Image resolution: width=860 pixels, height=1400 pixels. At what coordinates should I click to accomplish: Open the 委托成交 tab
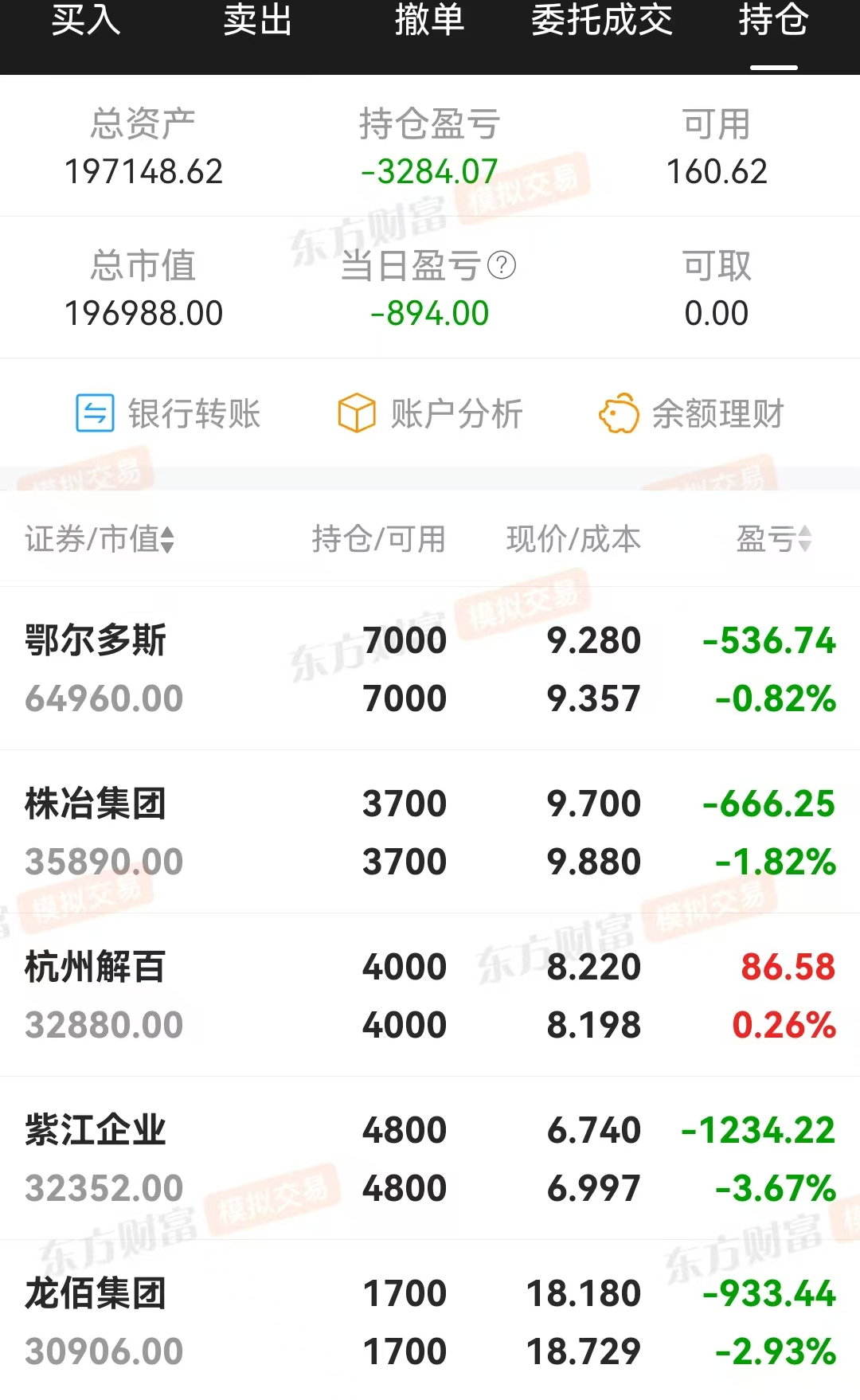point(604,24)
